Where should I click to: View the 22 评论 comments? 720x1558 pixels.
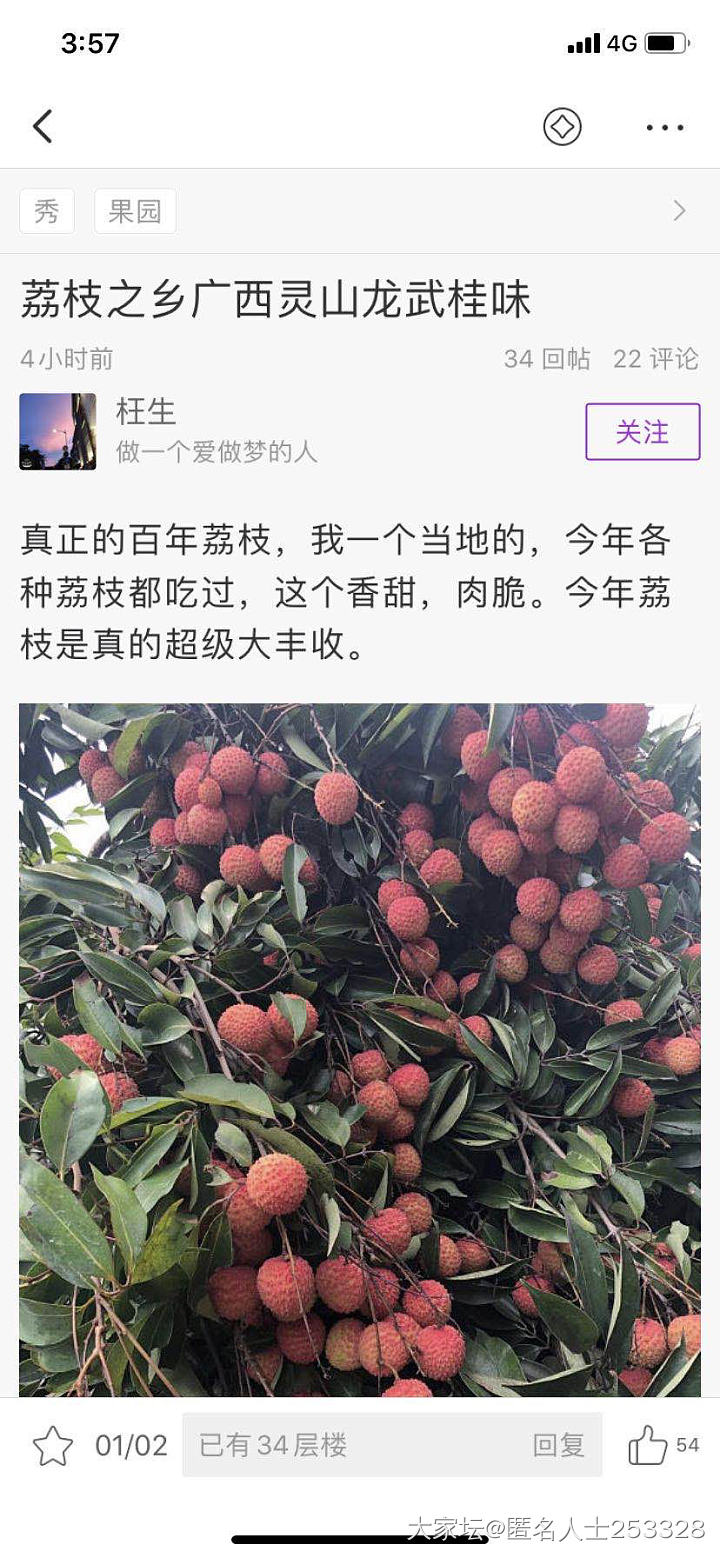pos(656,359)
